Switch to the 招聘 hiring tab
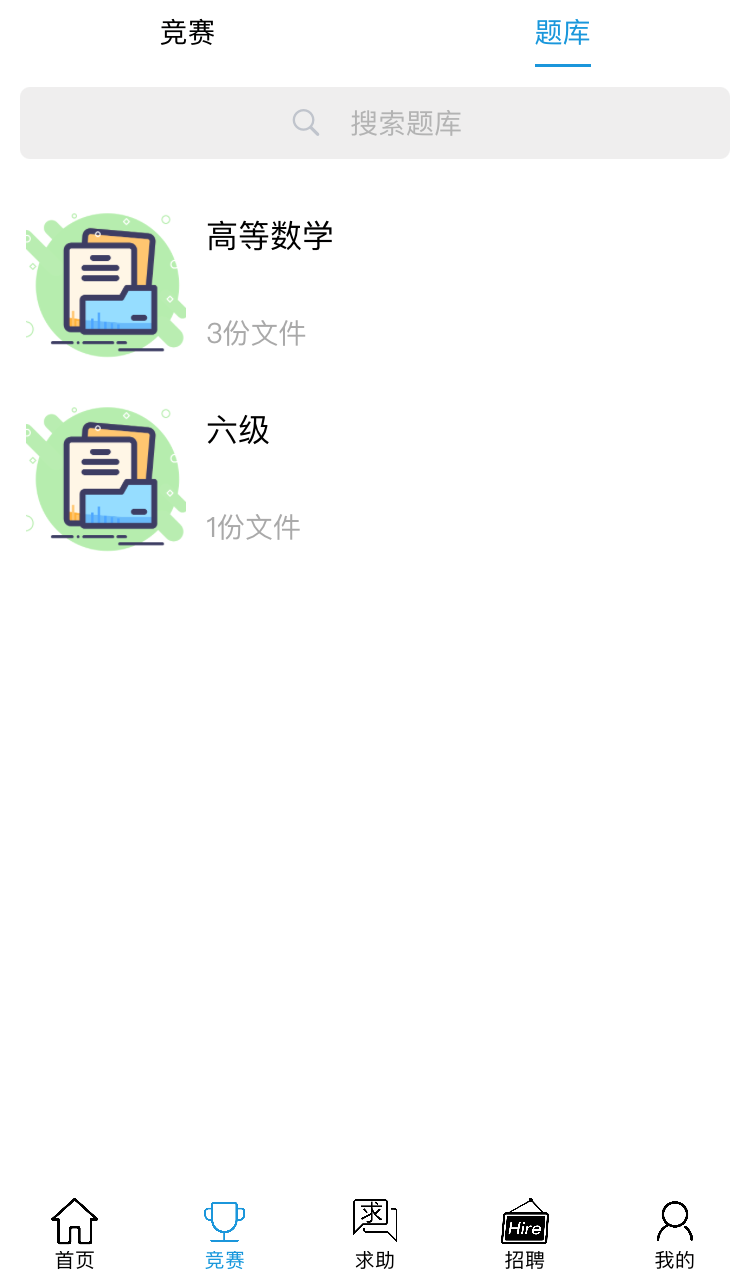Screen dimensions: 745x1283 tap(525, 1235)
